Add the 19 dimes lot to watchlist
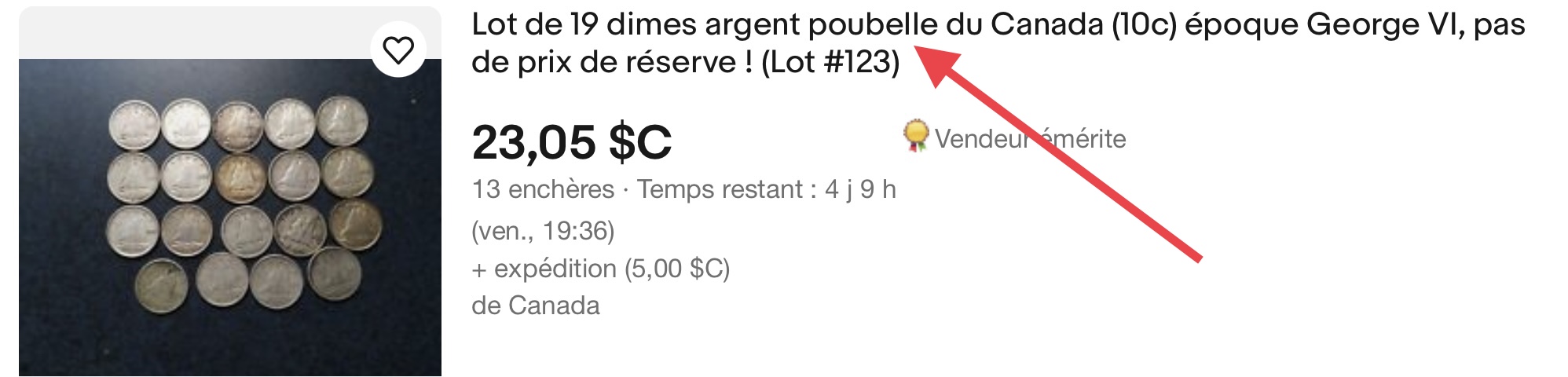 coord(398,50)
